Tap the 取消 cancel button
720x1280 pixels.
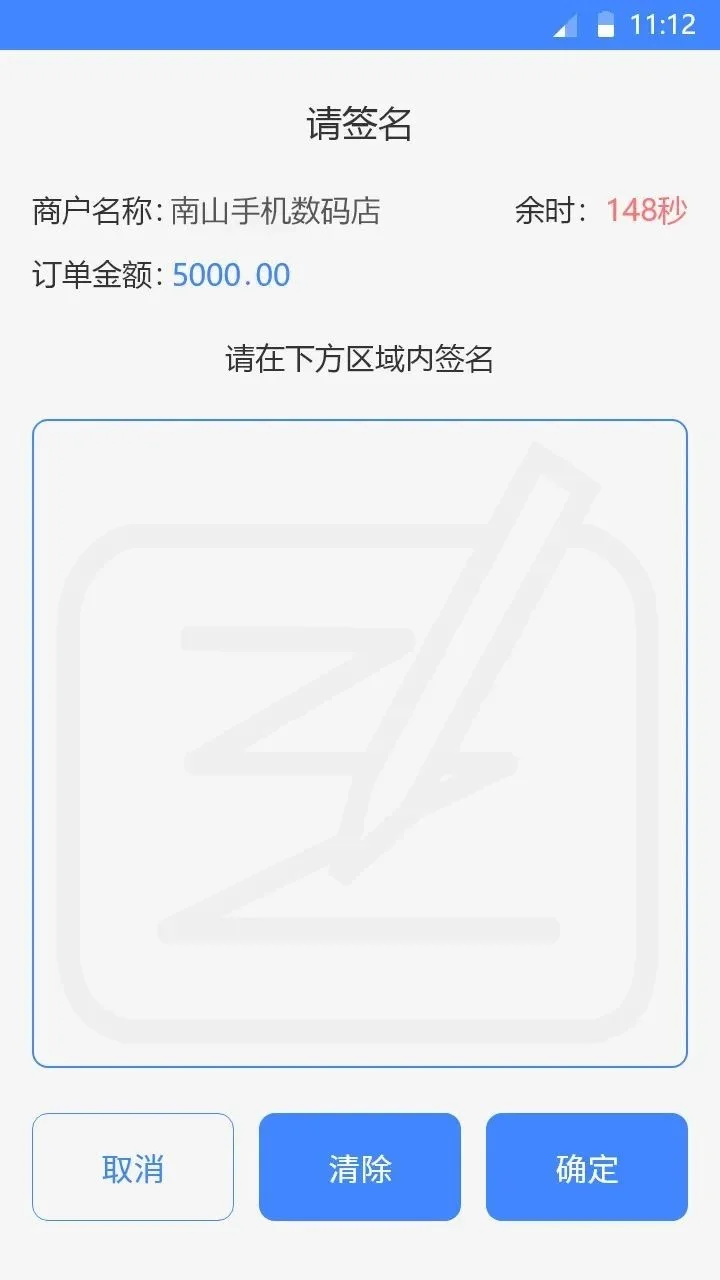coord(133,1167)
